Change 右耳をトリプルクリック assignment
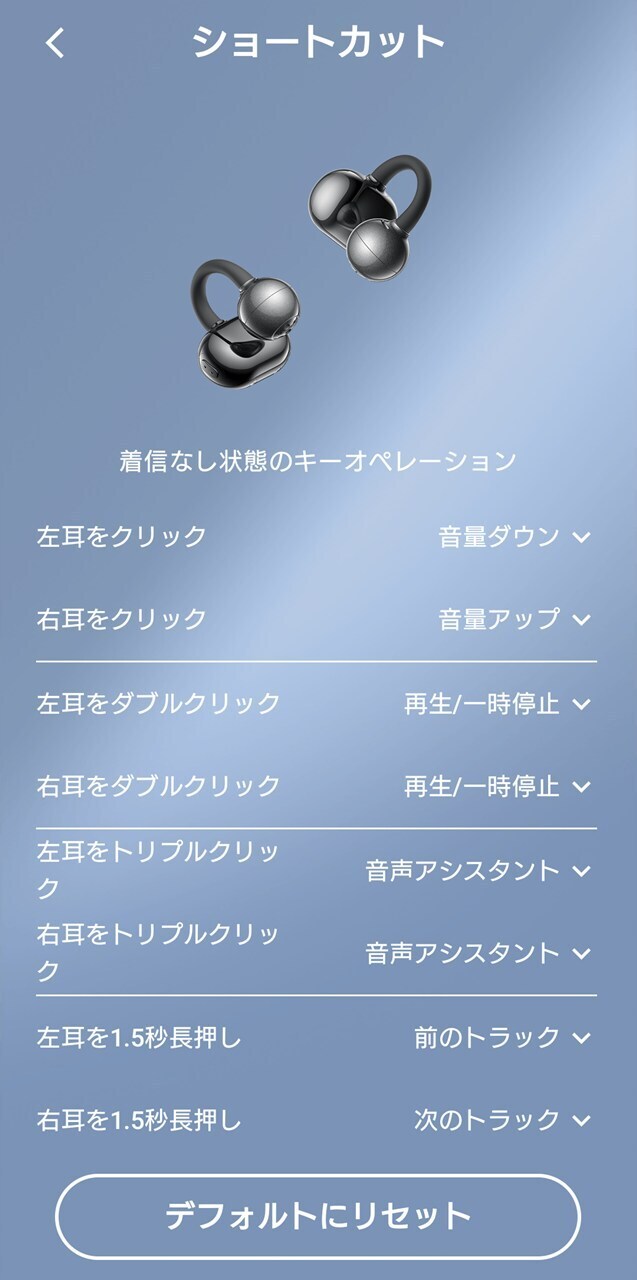637x1280 pixels. click(x=479, y=953)
